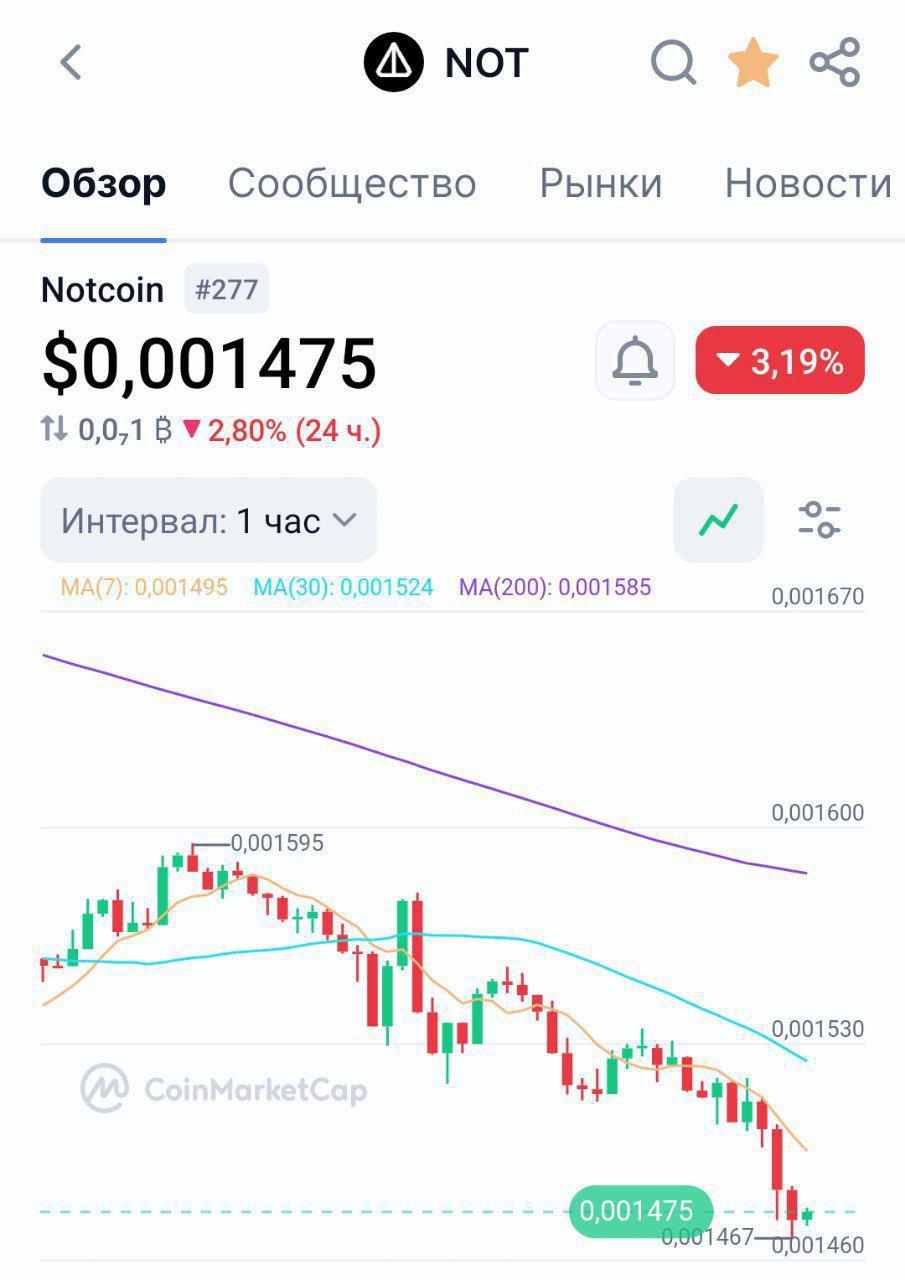Tap the price conversion arrows next to 0,0₇1 ₿
The width and height of the screenshot is (905, 1280).
[54, 431]
